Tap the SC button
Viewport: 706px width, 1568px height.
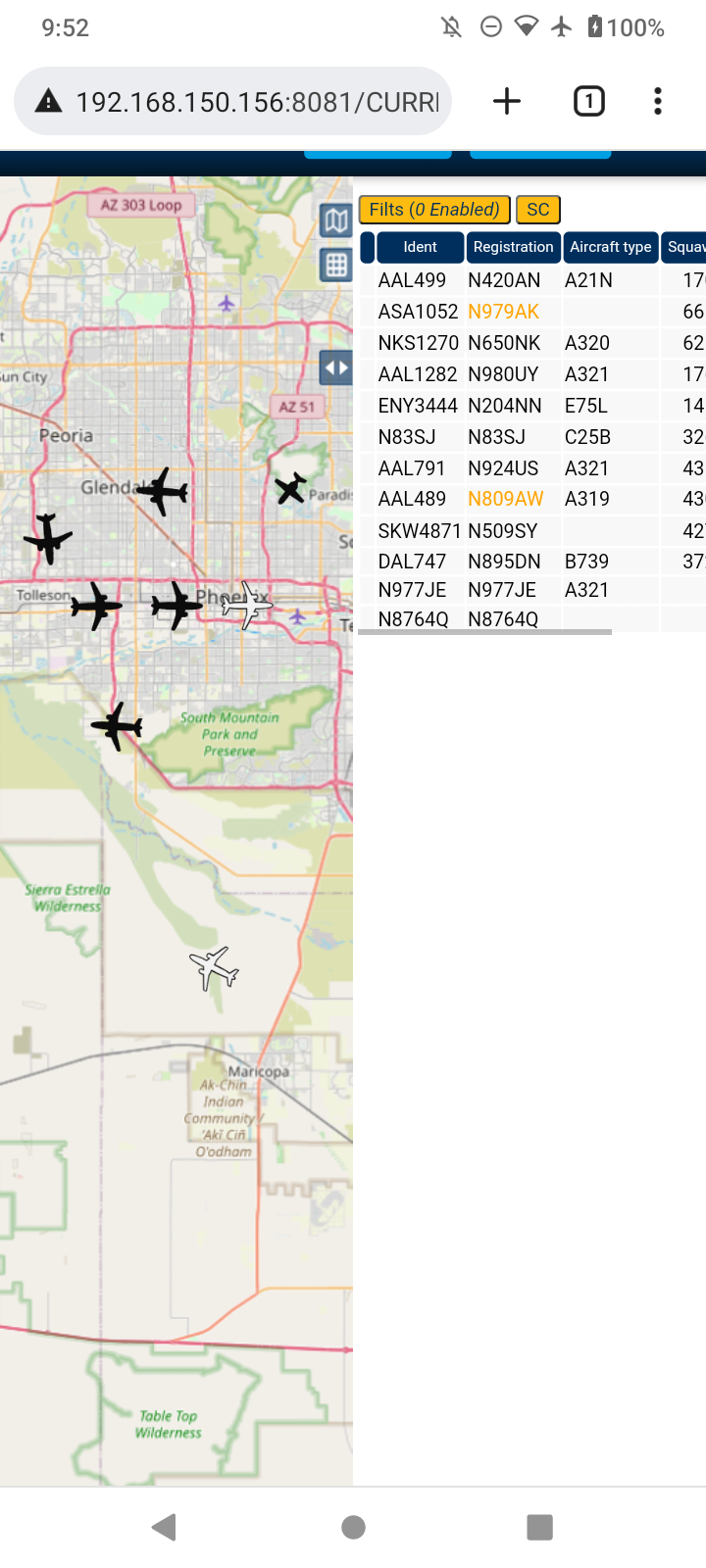tap(538, 210)
